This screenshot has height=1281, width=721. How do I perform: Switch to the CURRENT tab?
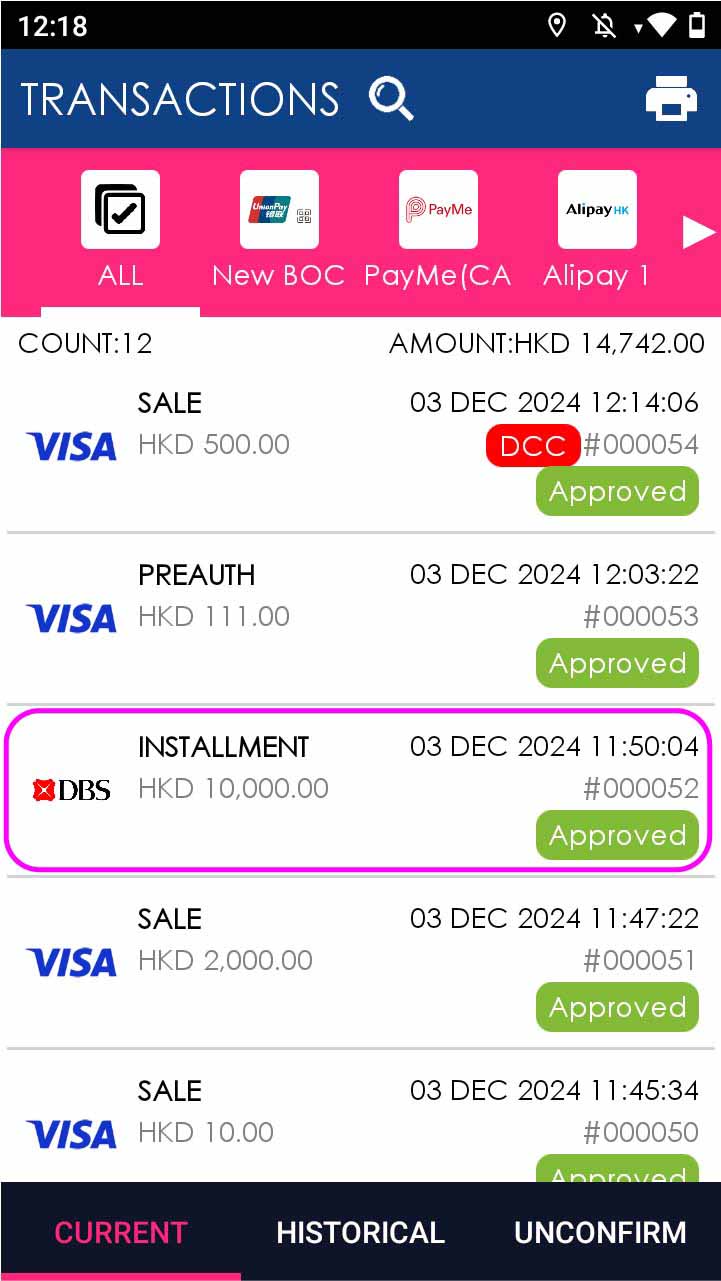click(120, 1232)
